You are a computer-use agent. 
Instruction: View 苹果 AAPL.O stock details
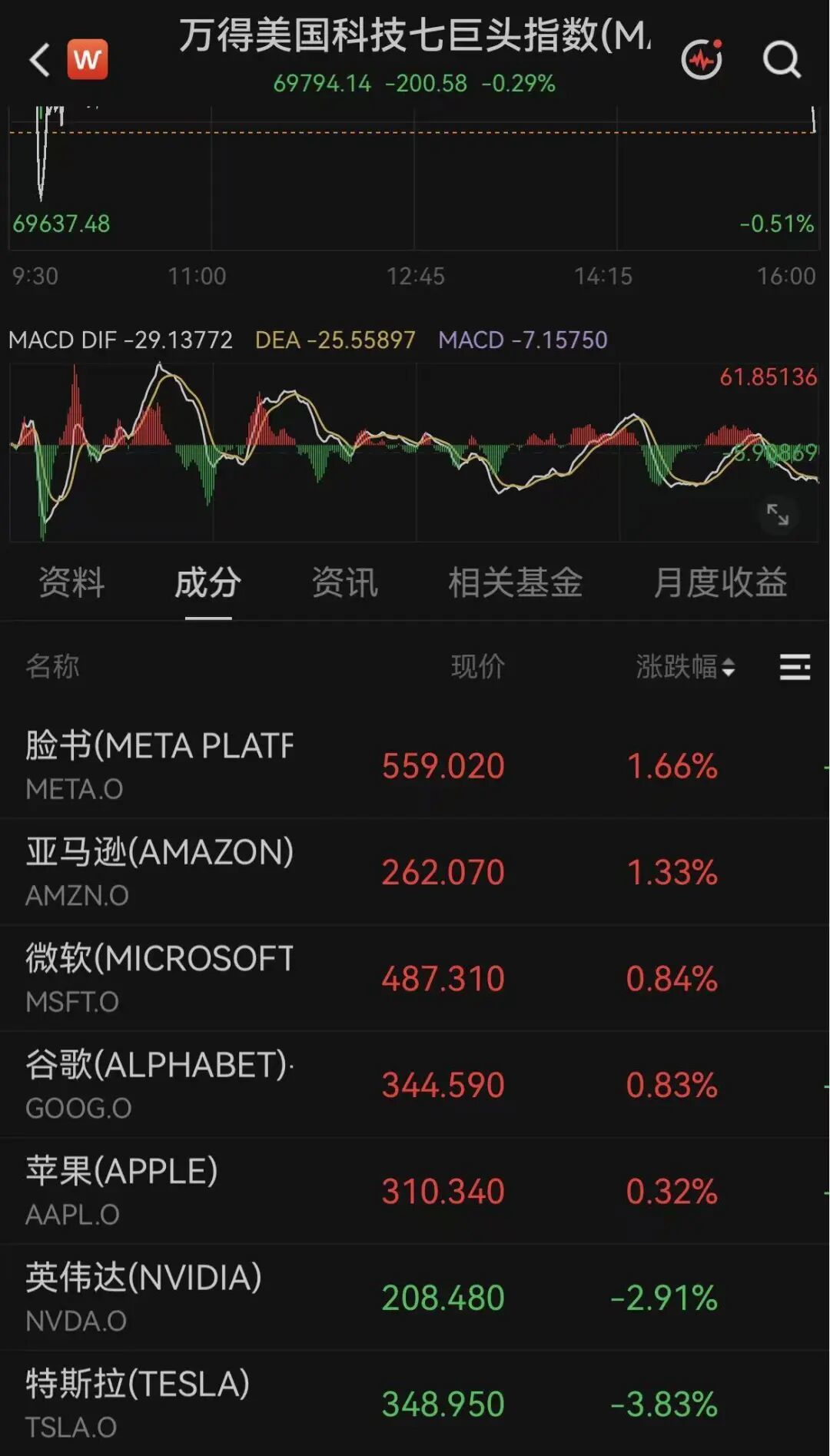[415, 1191]
